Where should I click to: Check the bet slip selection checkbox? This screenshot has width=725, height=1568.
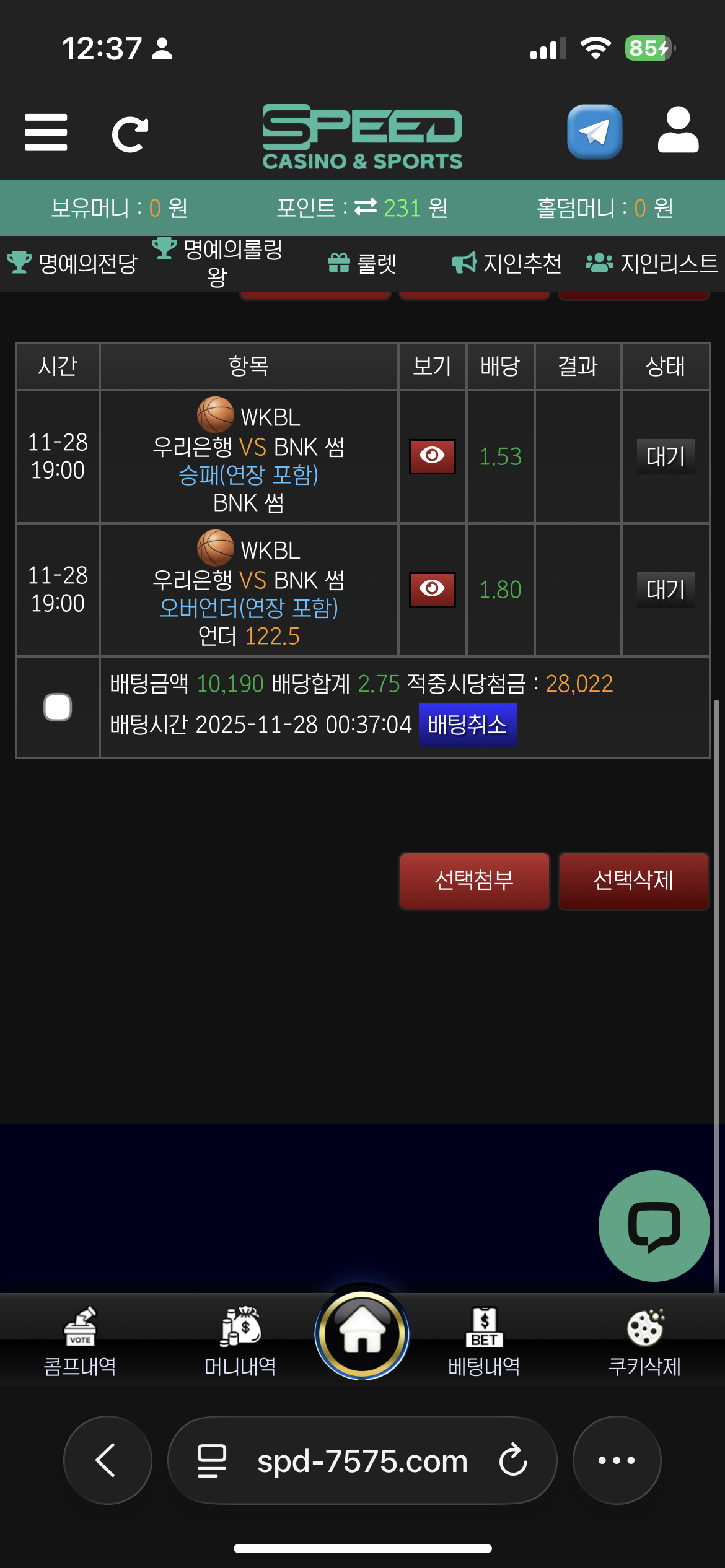click(58, 707)
